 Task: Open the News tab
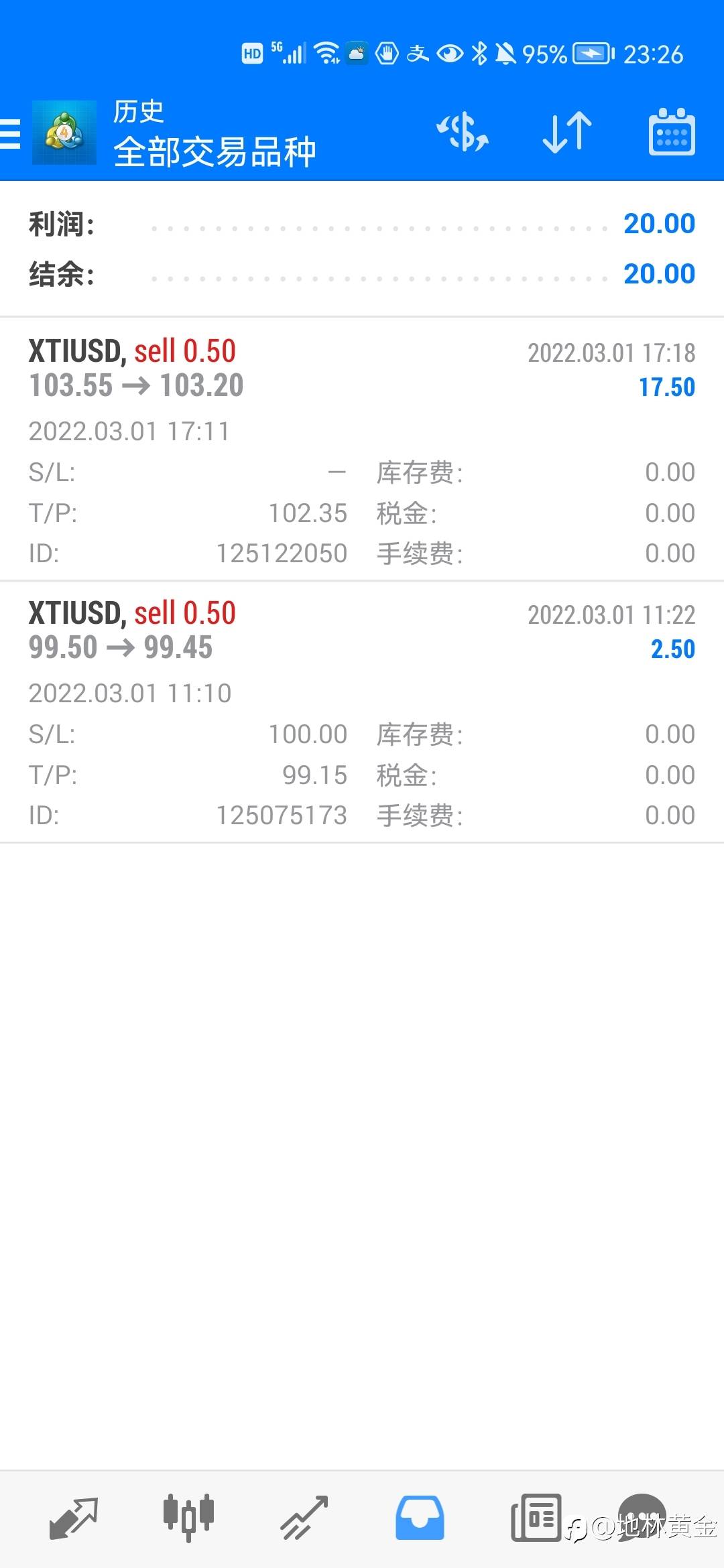pyautogui.click(x=536, y=1517)
